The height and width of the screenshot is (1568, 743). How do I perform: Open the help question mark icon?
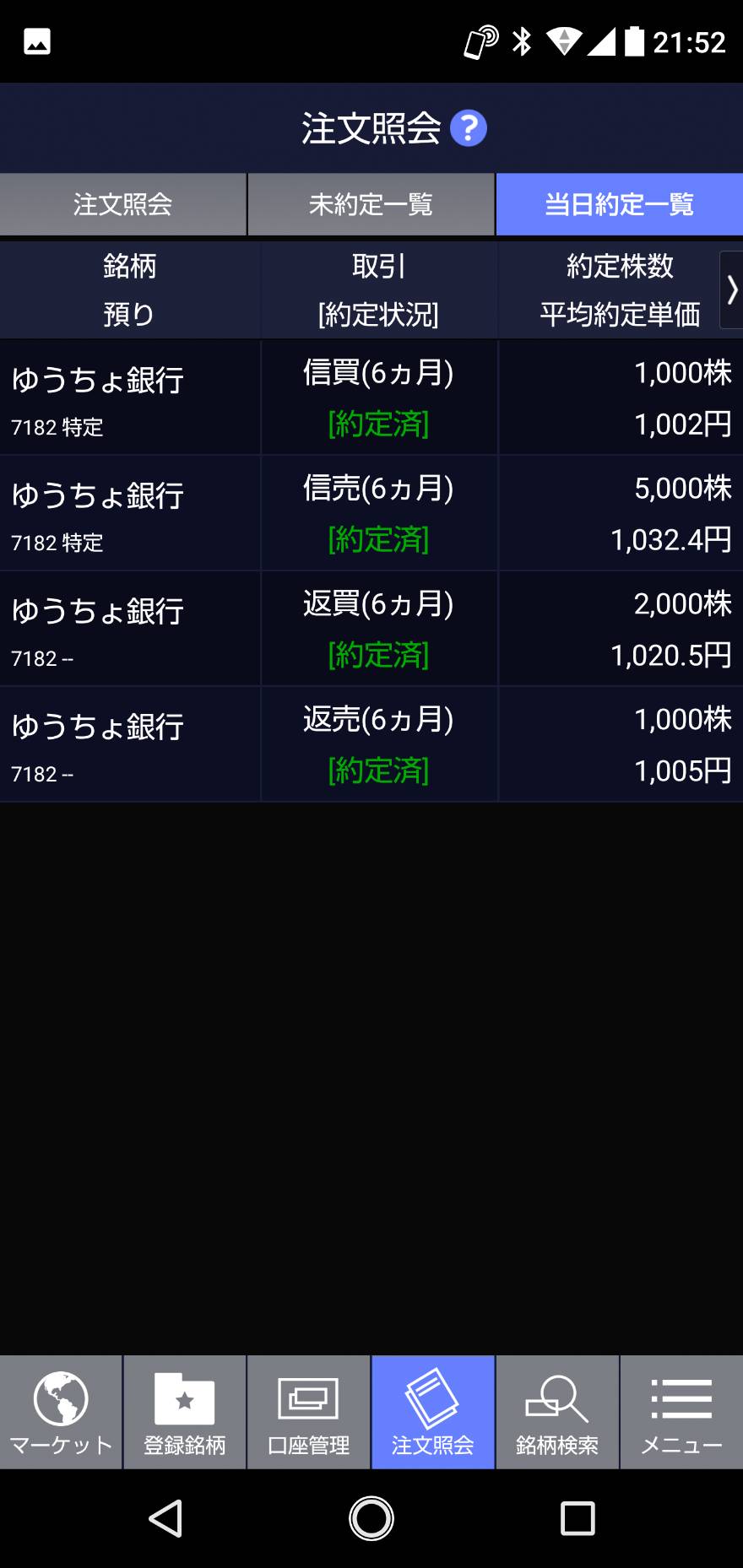pos(468,129)
